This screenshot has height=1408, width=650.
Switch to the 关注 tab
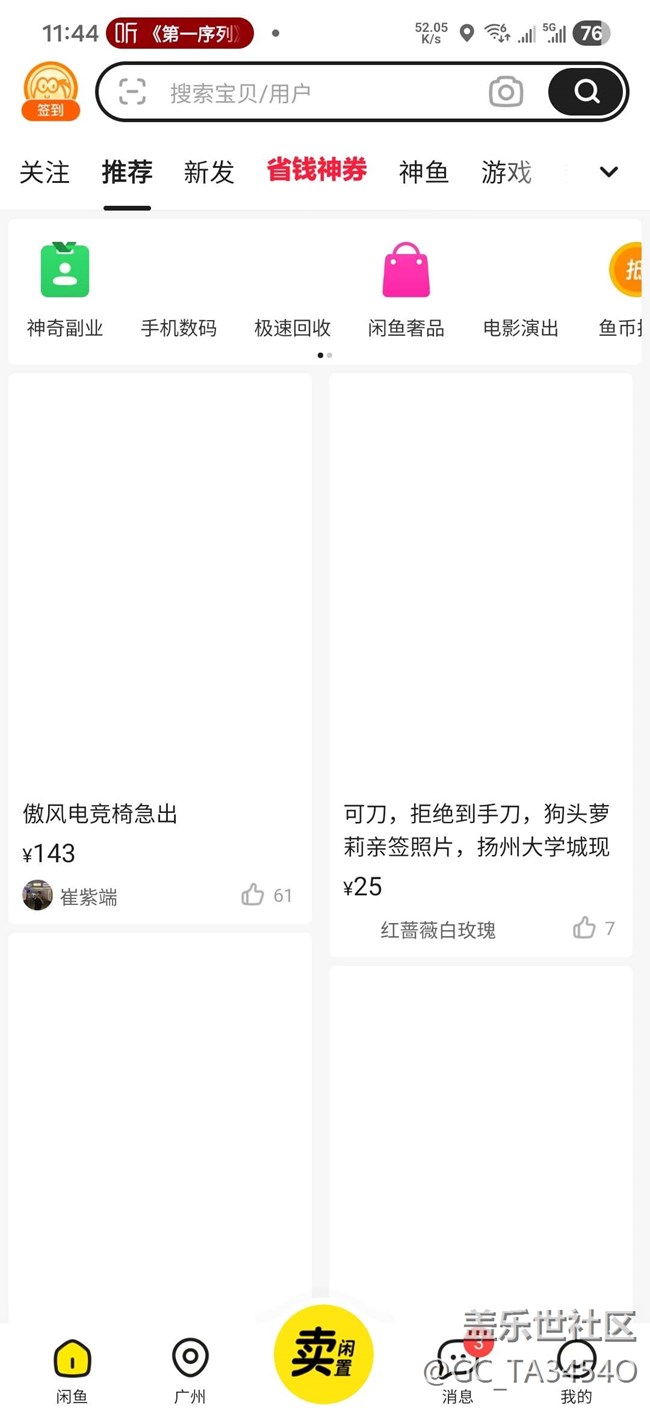tap(45, 172)
